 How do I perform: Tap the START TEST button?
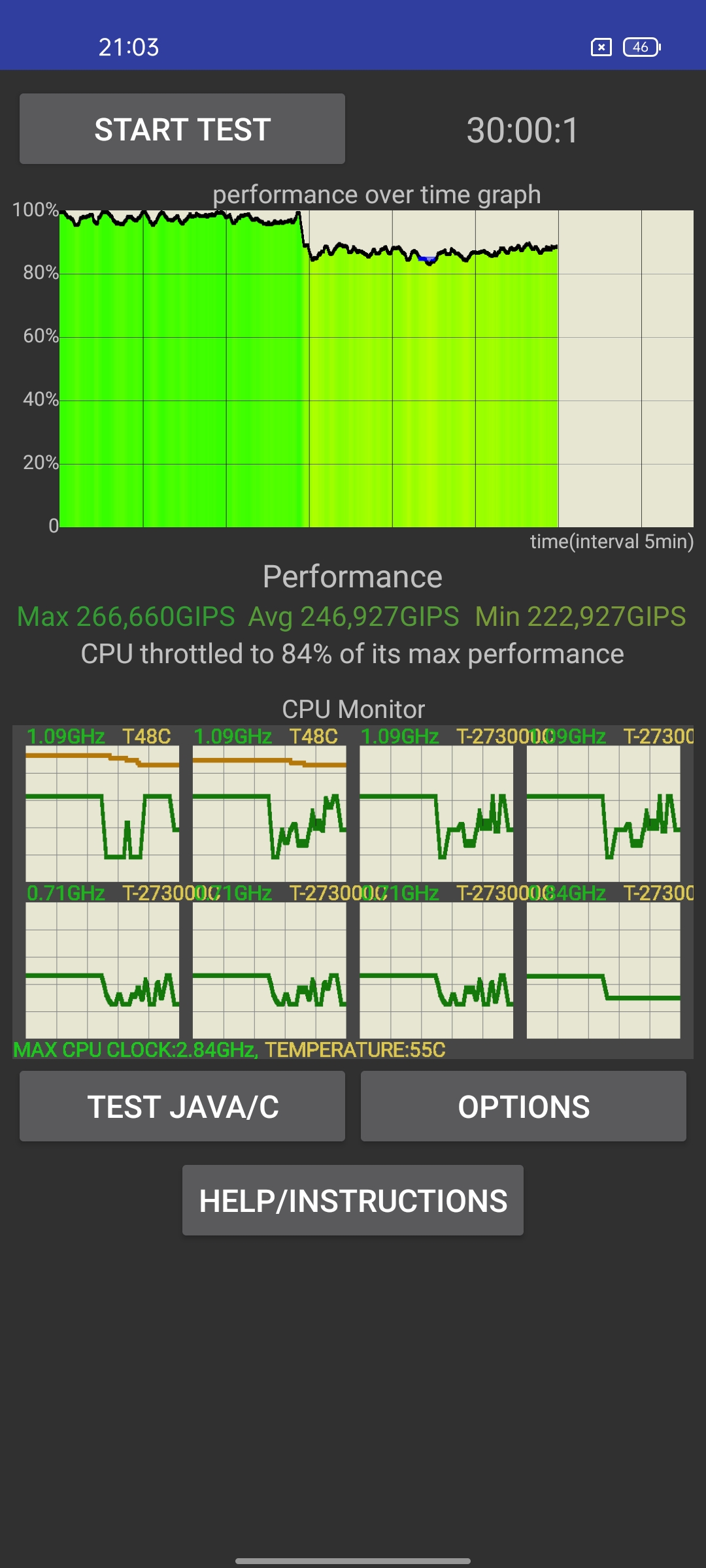182,129
